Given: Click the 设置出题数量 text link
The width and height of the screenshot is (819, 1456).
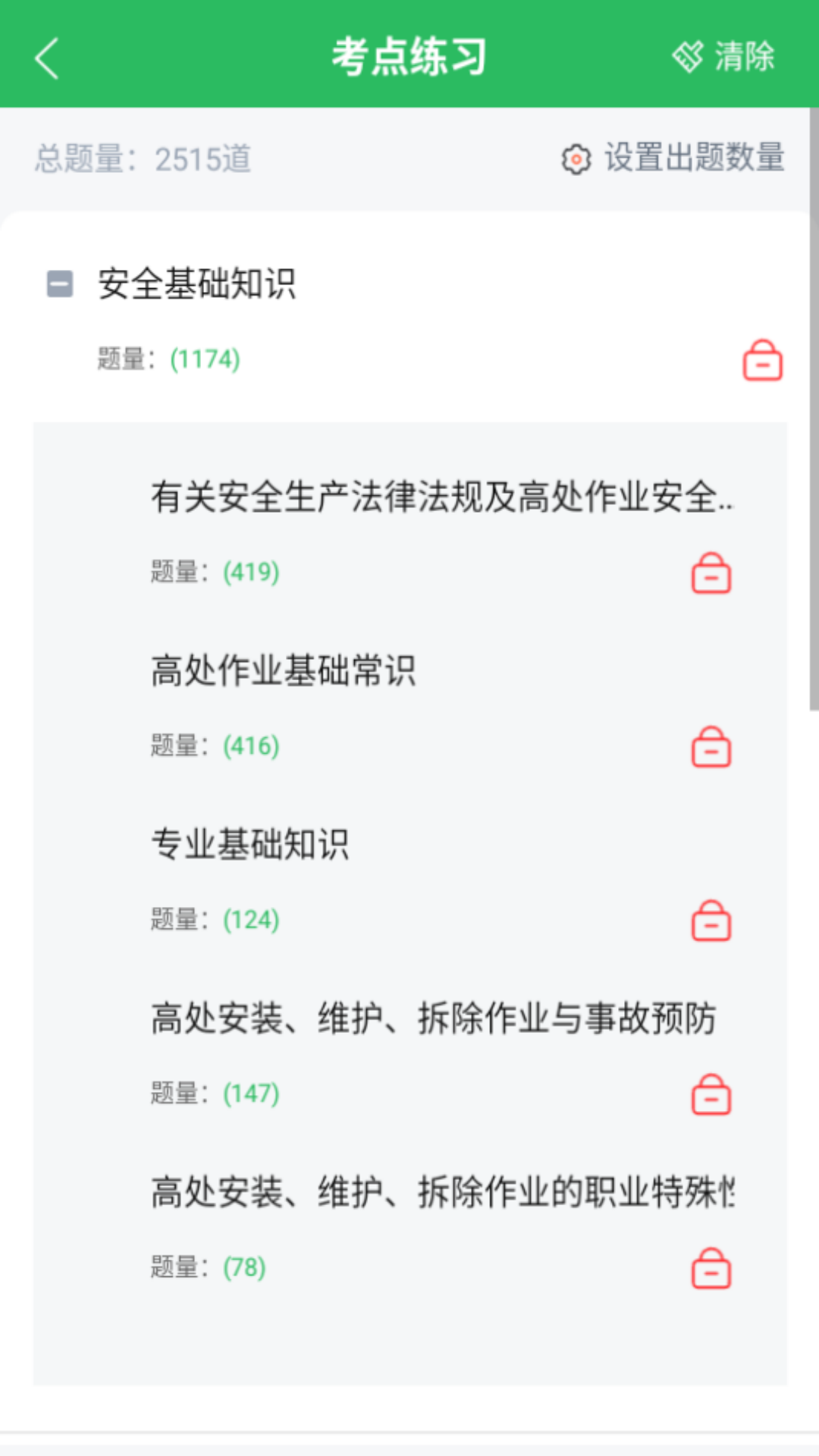Looking at the screenshot, I should coord(695,158).
